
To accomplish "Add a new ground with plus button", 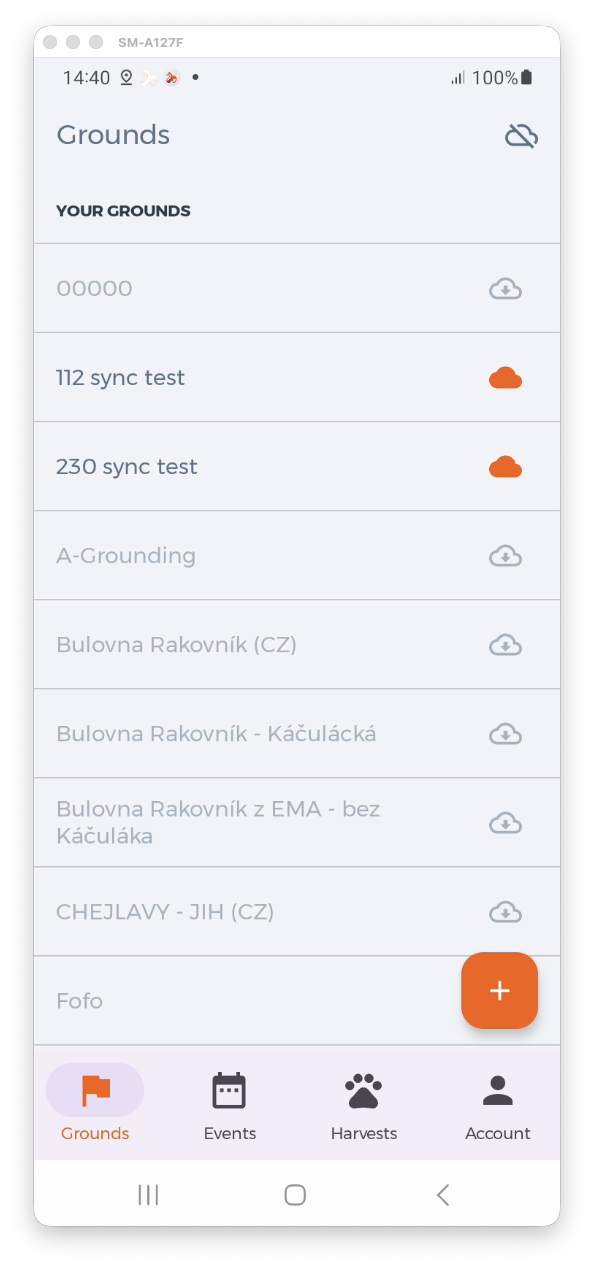I will pos(499,990).
